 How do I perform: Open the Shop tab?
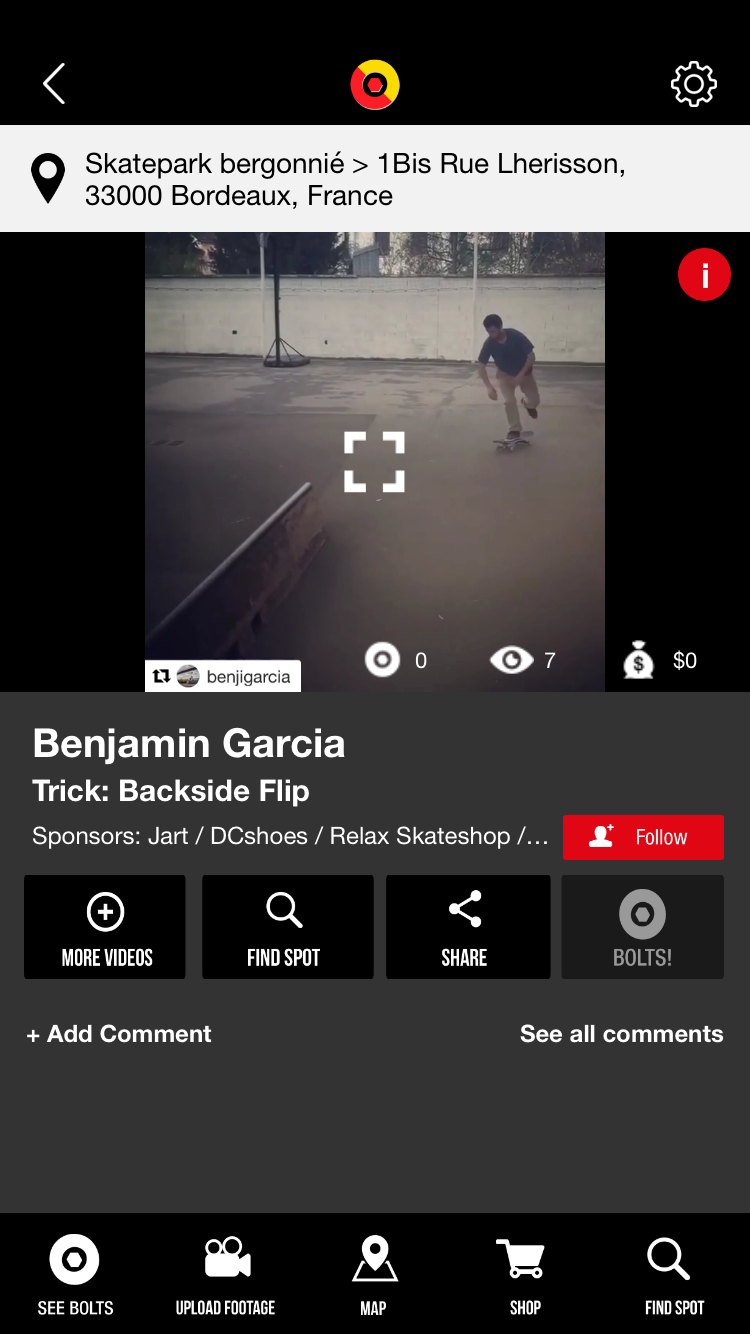pos(523,1273)
